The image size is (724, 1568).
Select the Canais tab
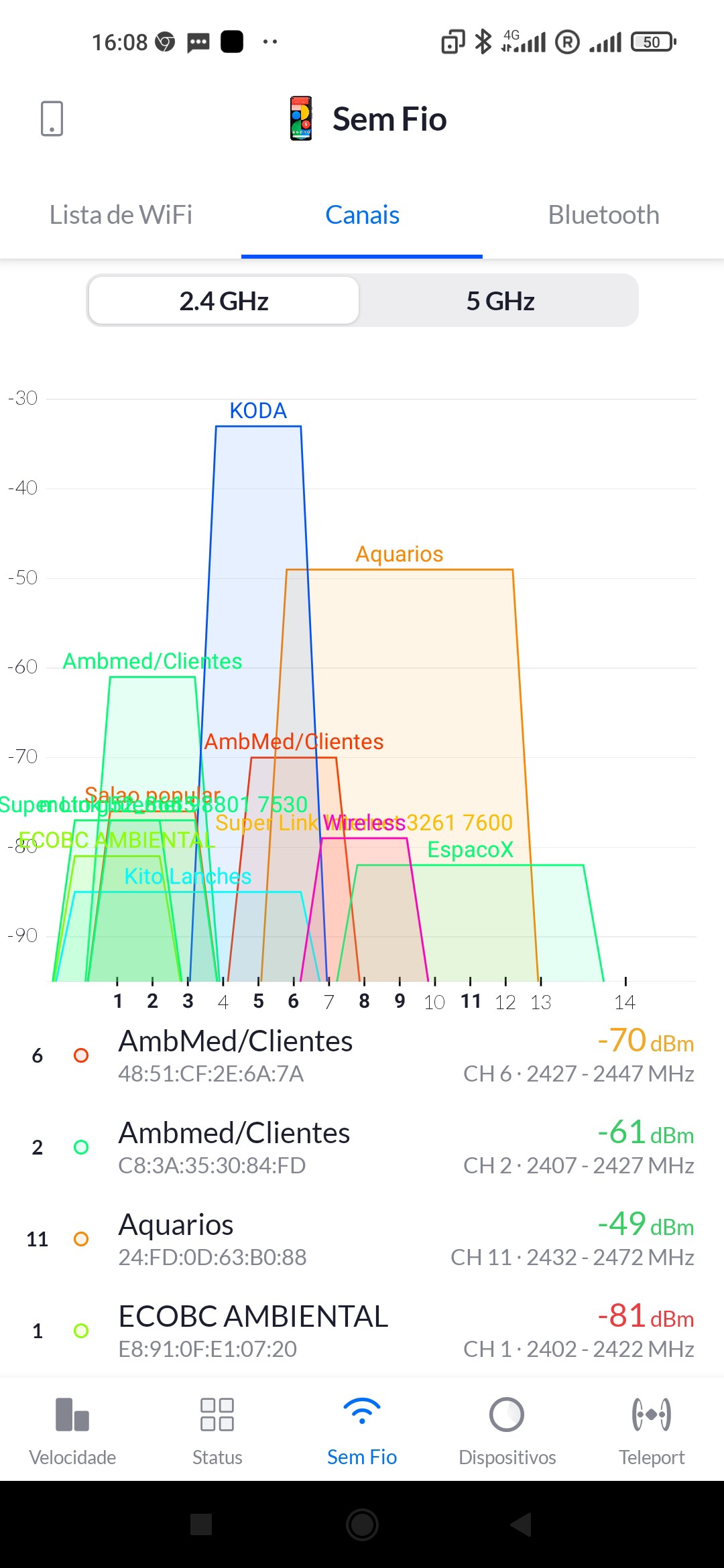362,215
